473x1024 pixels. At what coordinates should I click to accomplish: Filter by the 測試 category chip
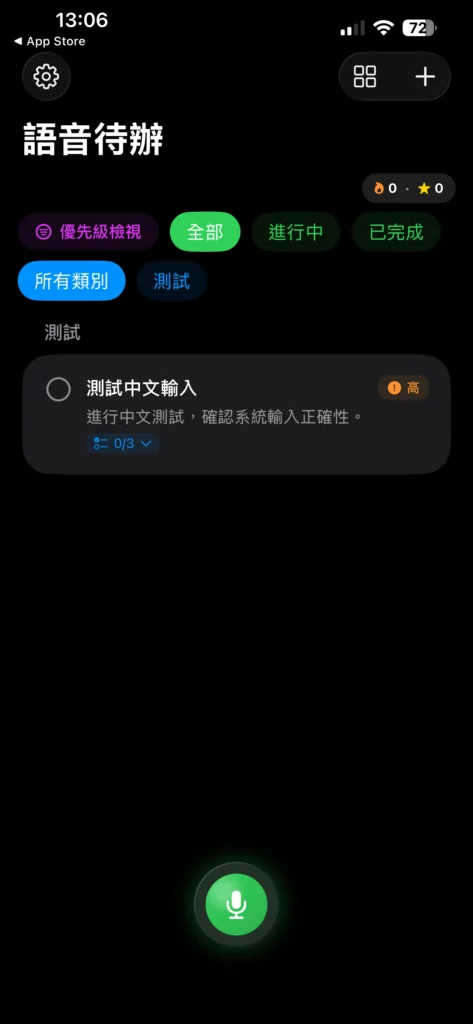point(172,281)
